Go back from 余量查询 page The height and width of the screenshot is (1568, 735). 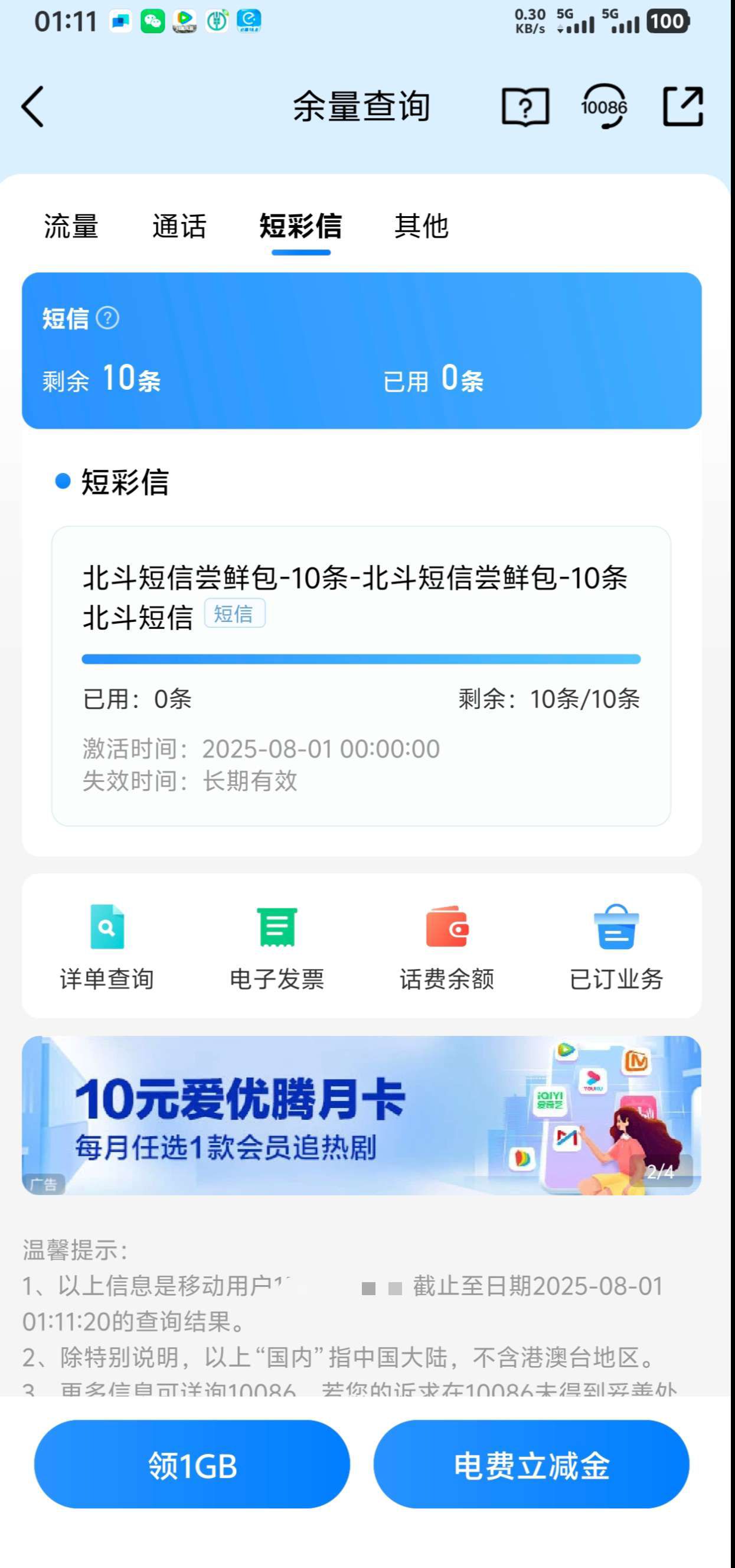(33, 106)
